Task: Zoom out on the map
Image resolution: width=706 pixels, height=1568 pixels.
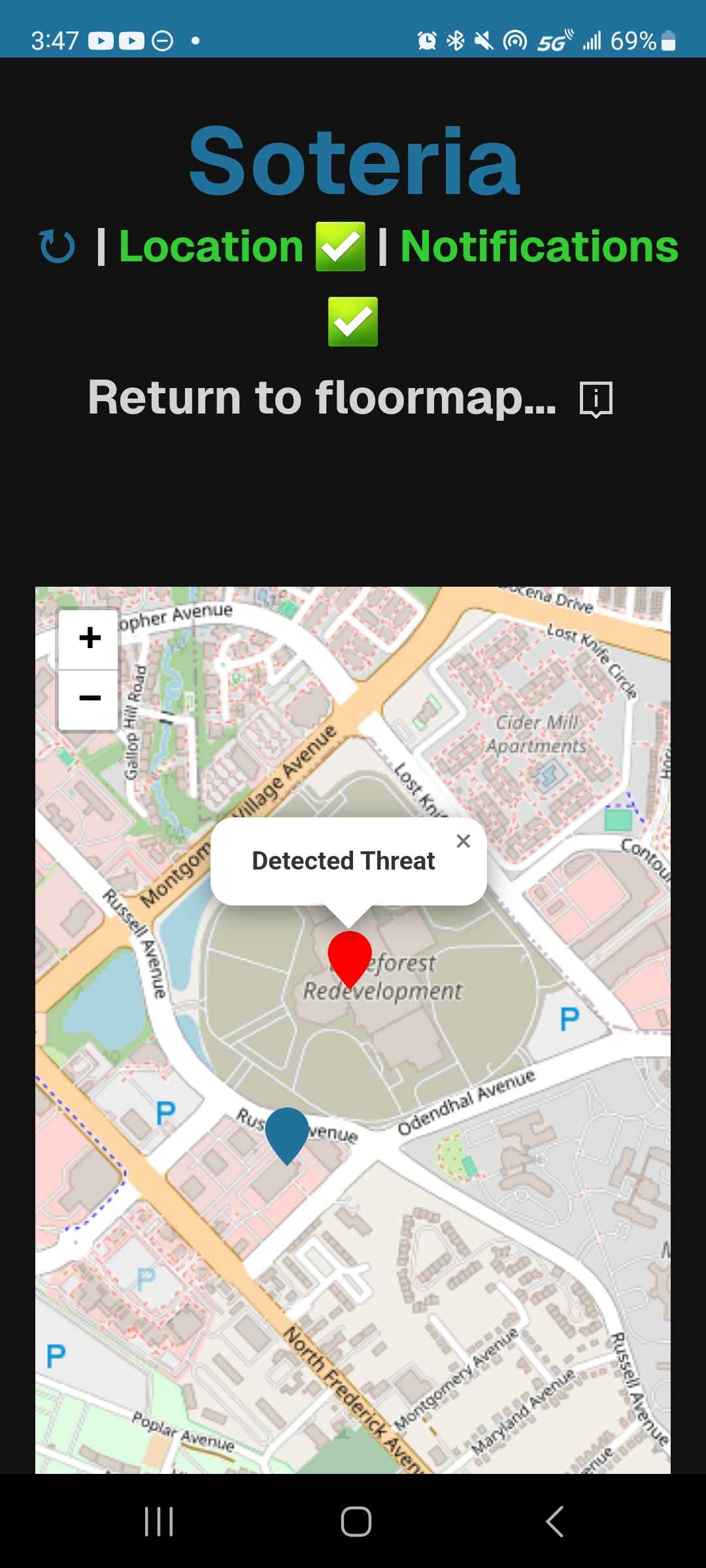Action: pyautogui.click(x=90, y=698)
